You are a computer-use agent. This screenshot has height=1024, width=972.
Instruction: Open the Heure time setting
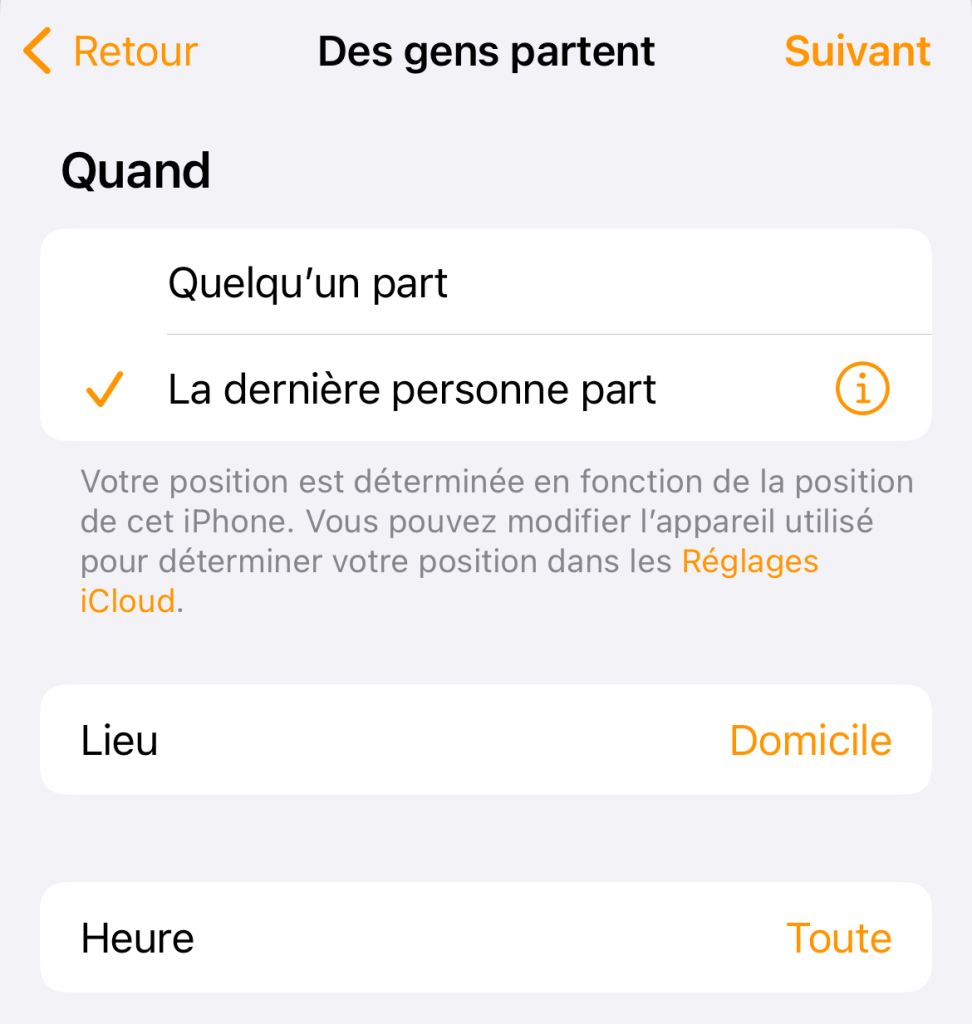[x=485, y=938]
